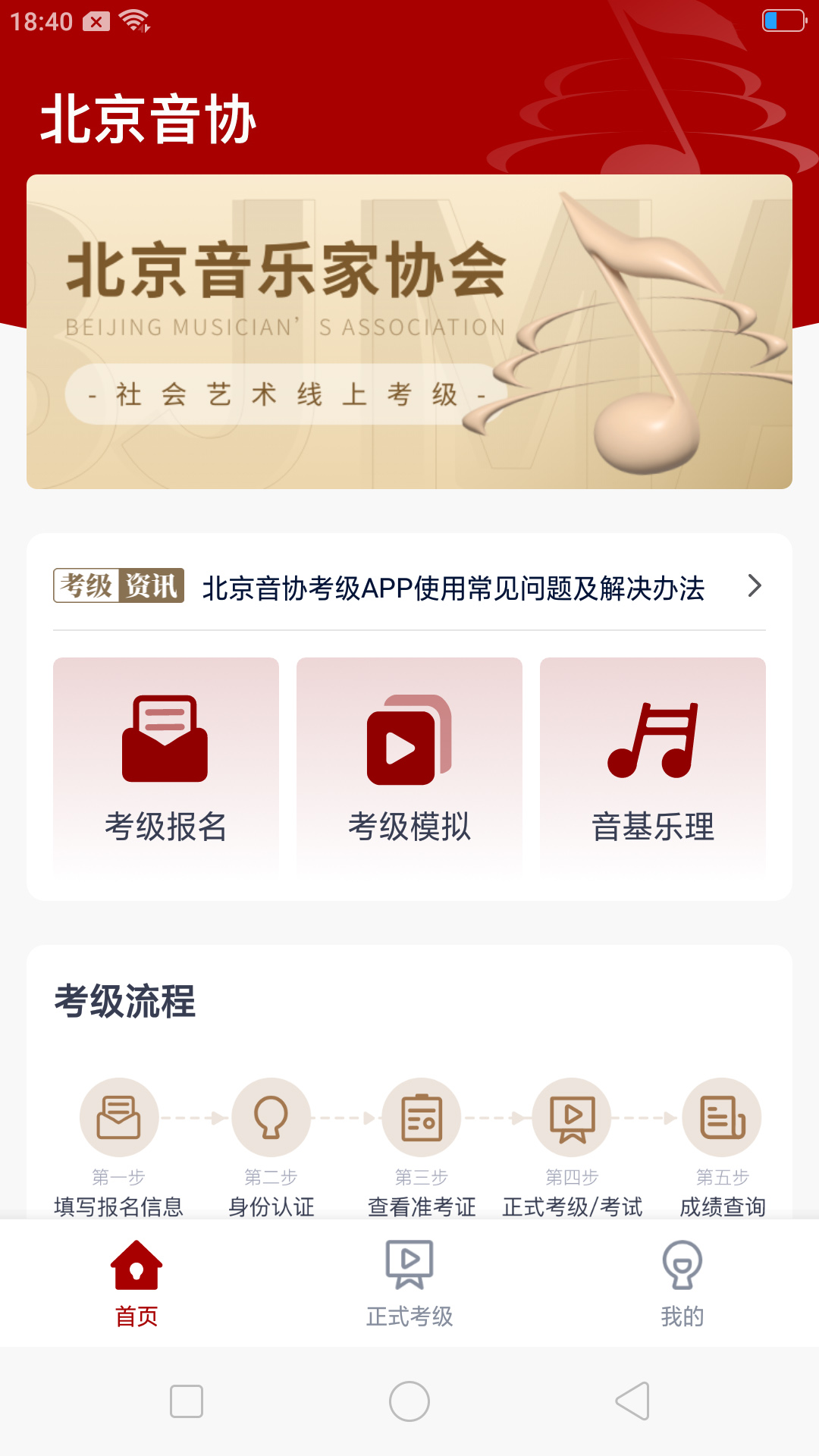Click the 考级资讯 news label badge

118,584
